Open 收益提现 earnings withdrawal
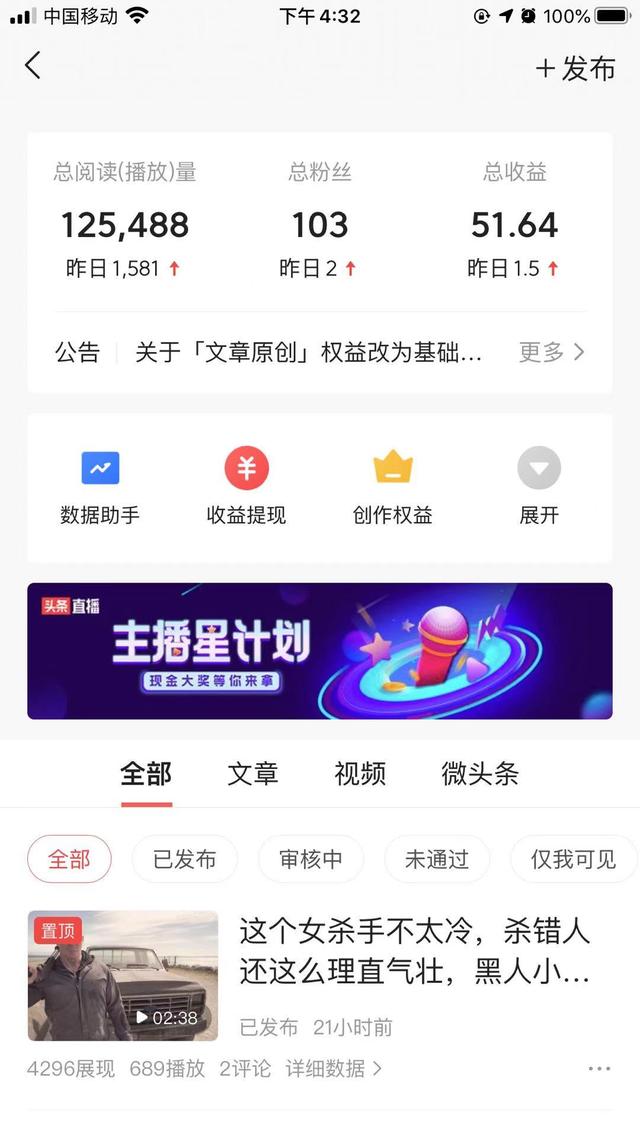 click(246, 487)
